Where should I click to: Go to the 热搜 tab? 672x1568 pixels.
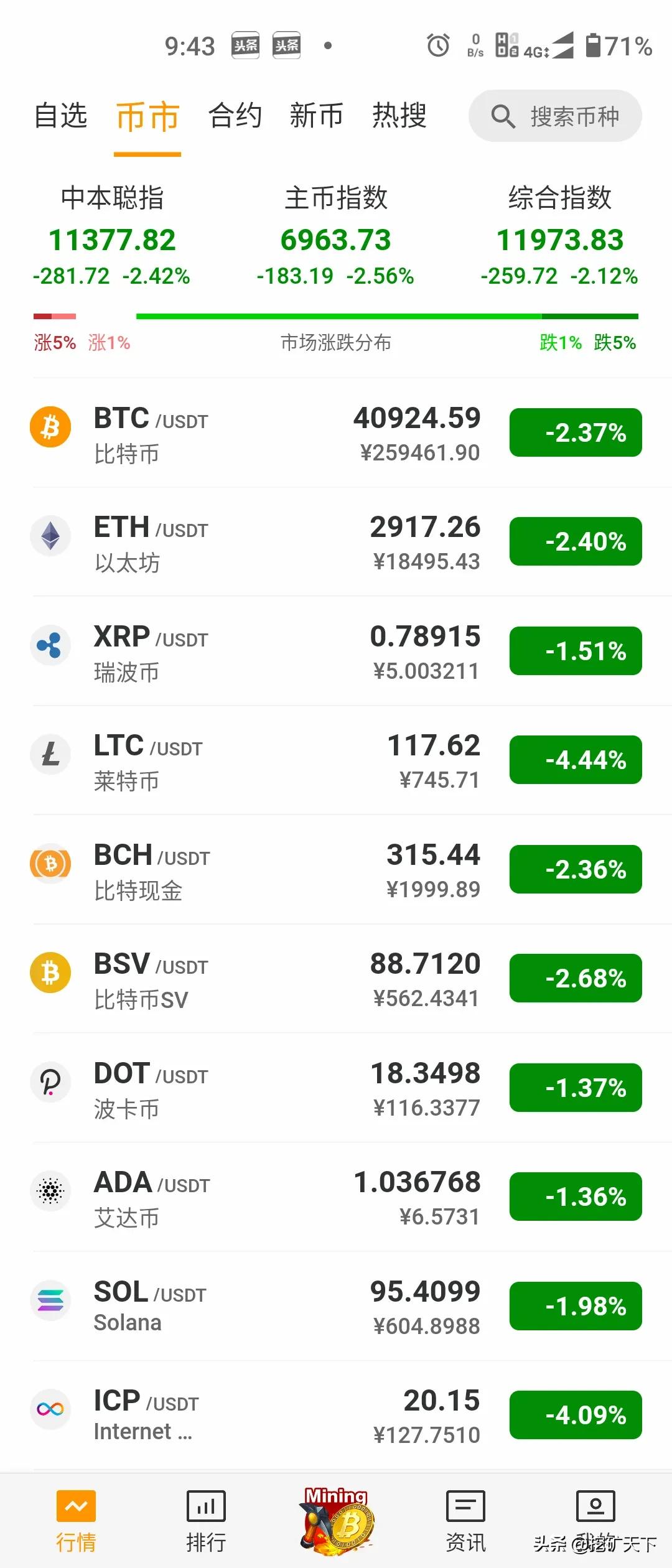(399, 116)
